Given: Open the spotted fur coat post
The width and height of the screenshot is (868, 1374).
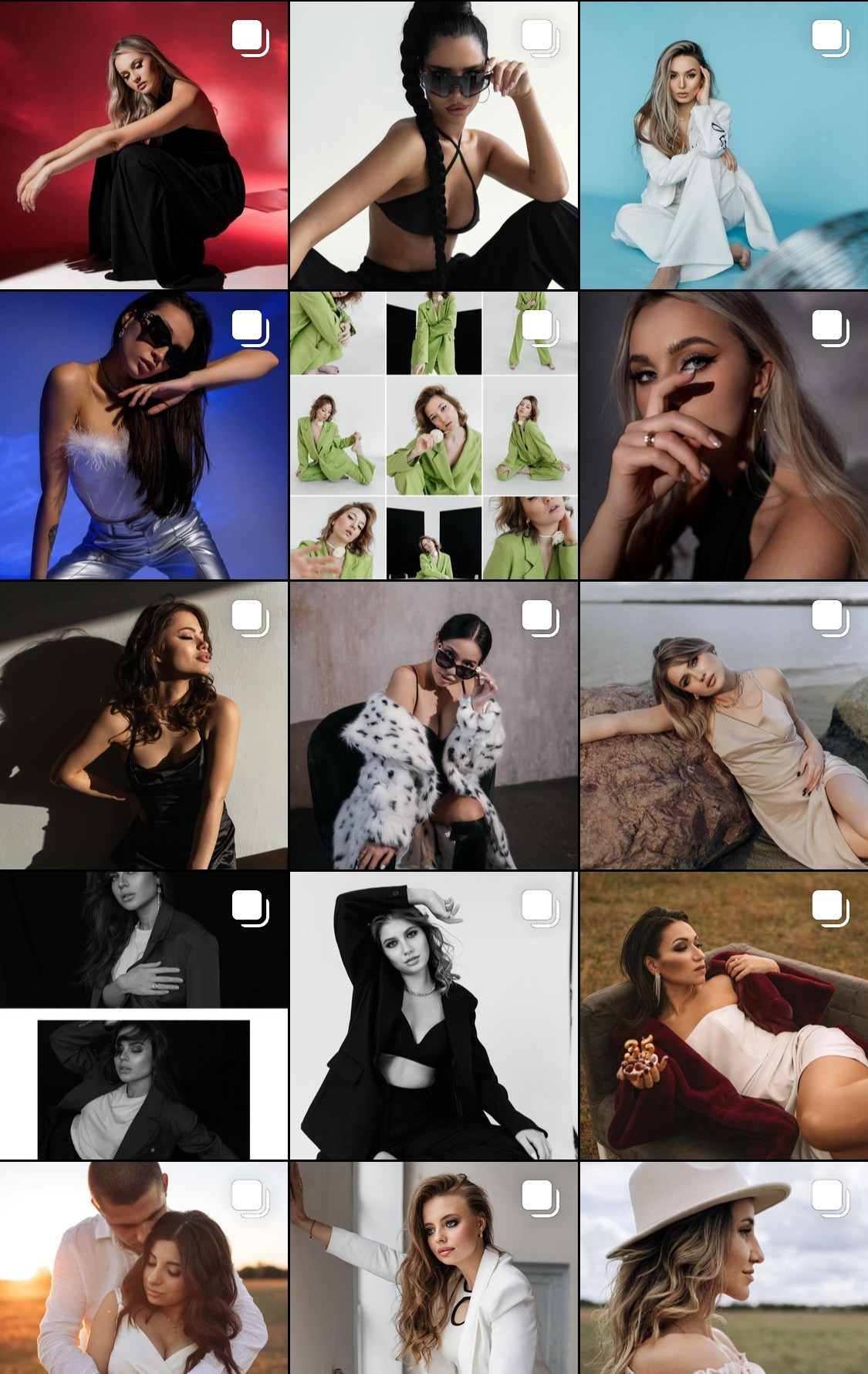Looking at the screenshot, I should point(434,725).
